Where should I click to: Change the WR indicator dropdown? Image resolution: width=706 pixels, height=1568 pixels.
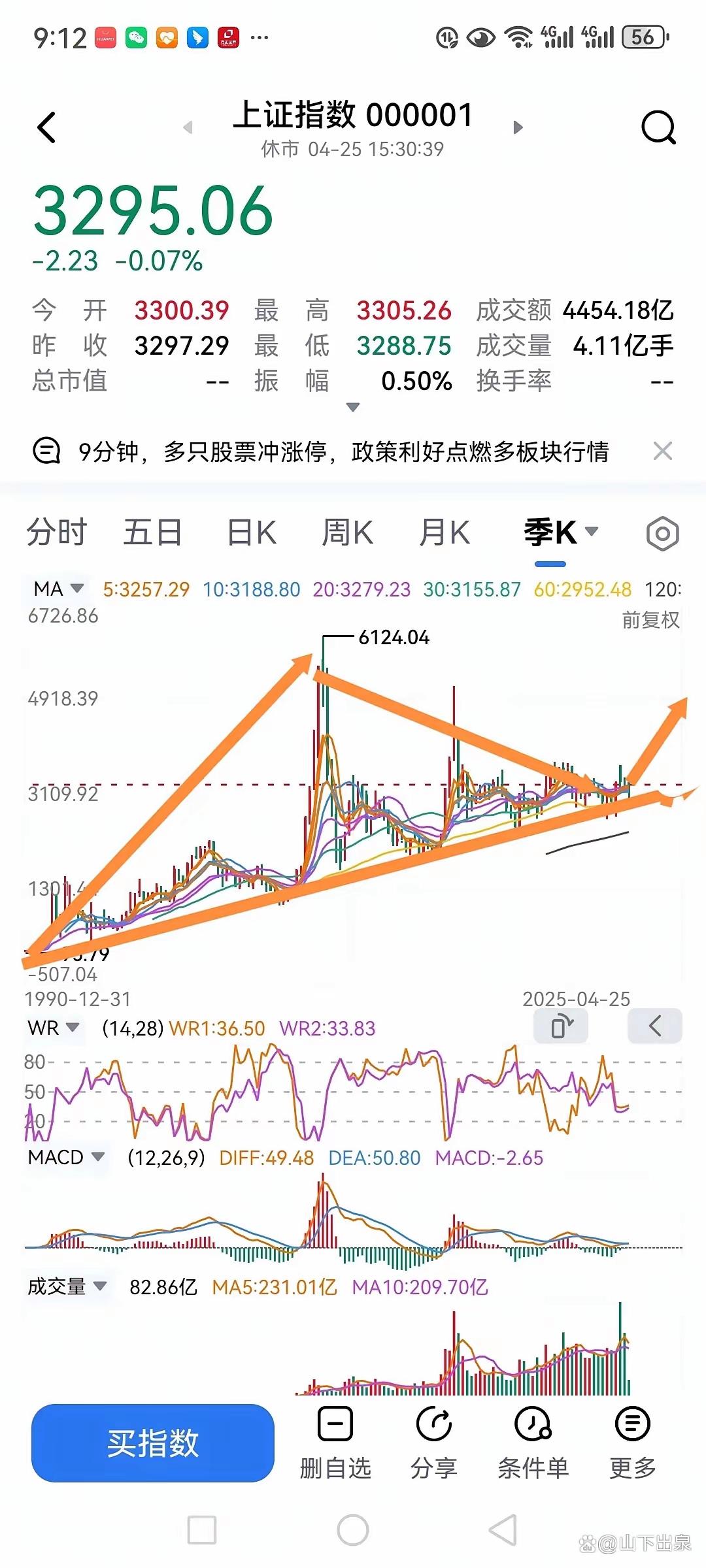point(53,1028)
